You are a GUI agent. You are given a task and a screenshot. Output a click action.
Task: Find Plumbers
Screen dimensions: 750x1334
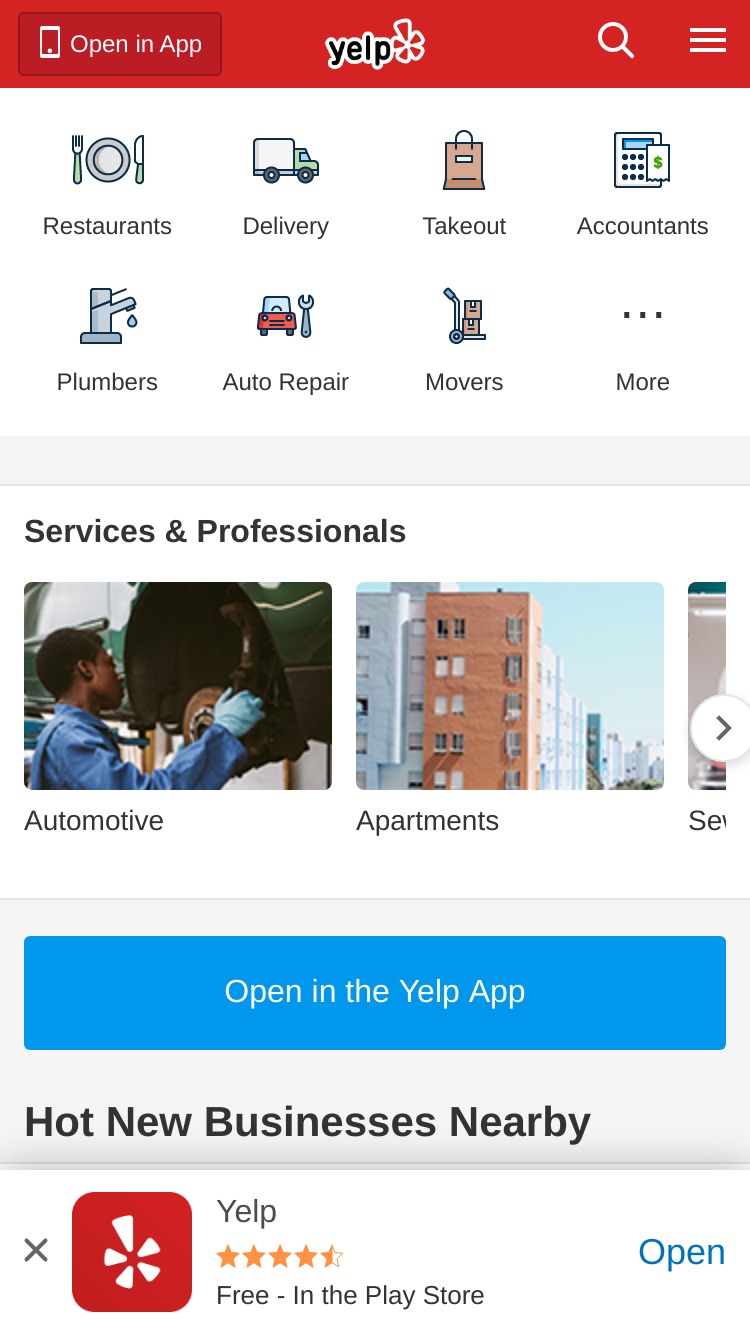107,341
